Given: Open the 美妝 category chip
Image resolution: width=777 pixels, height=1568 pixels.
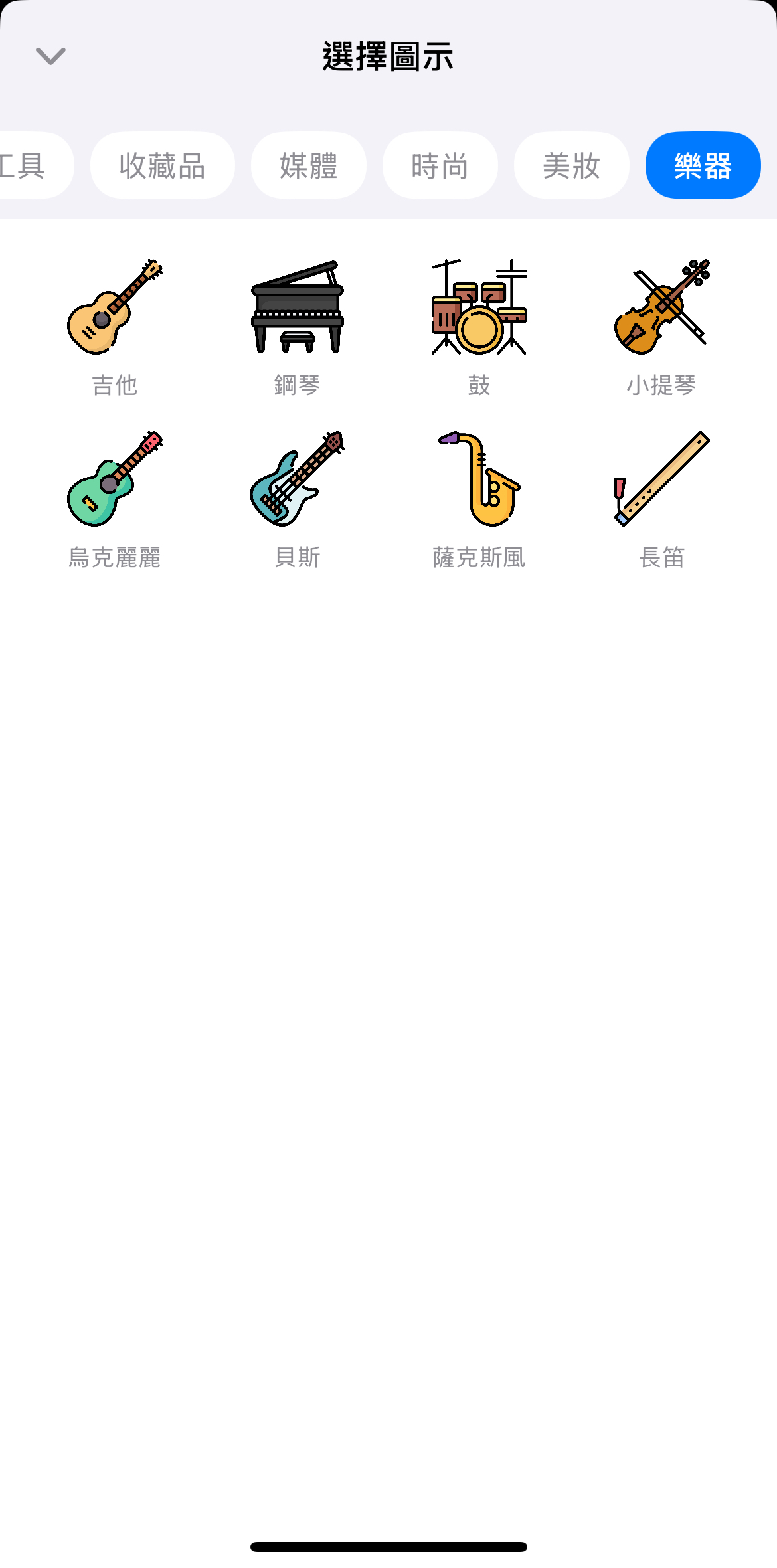Looking at the screenshot, I should (x=572, y=165).
